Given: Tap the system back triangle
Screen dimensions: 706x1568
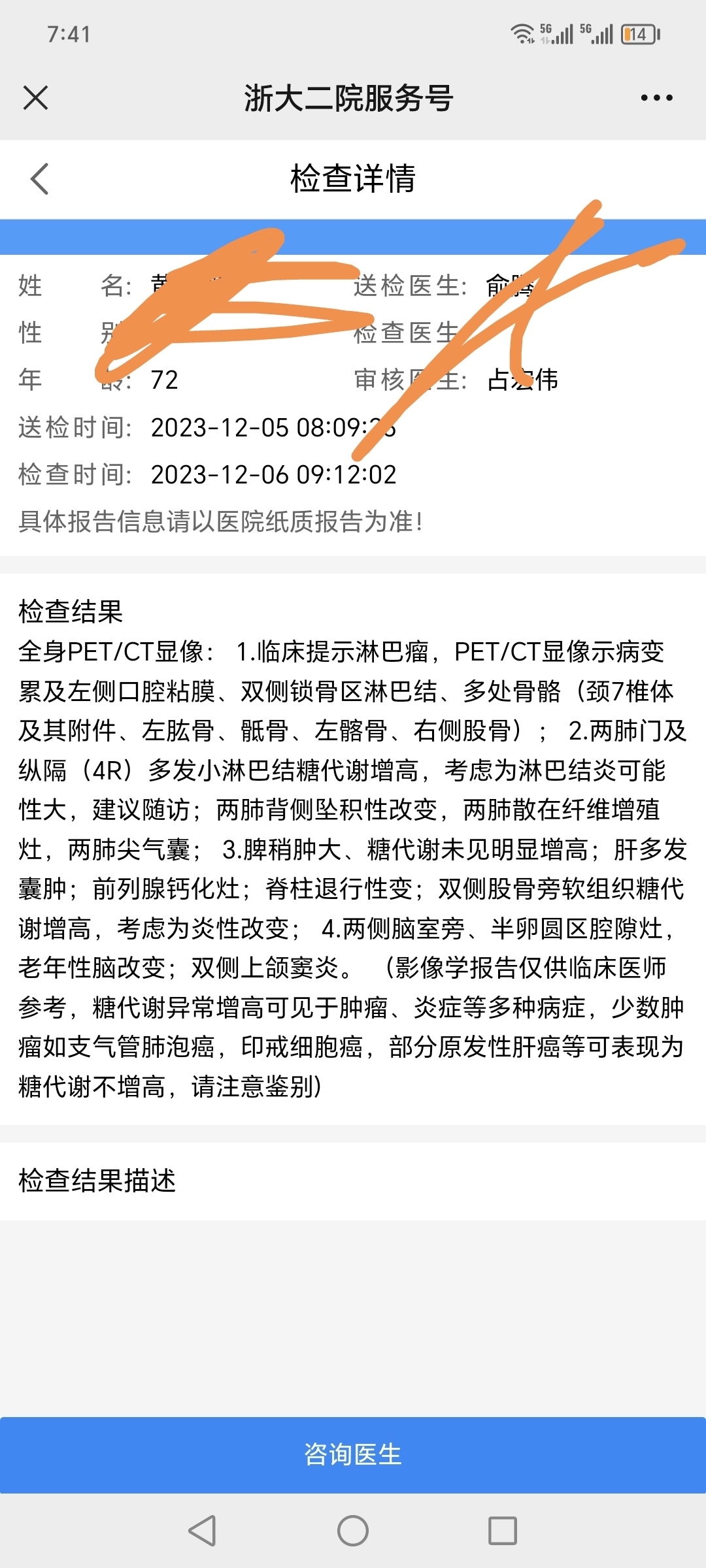Looking at the screenshot, I should click(202, 1530).
